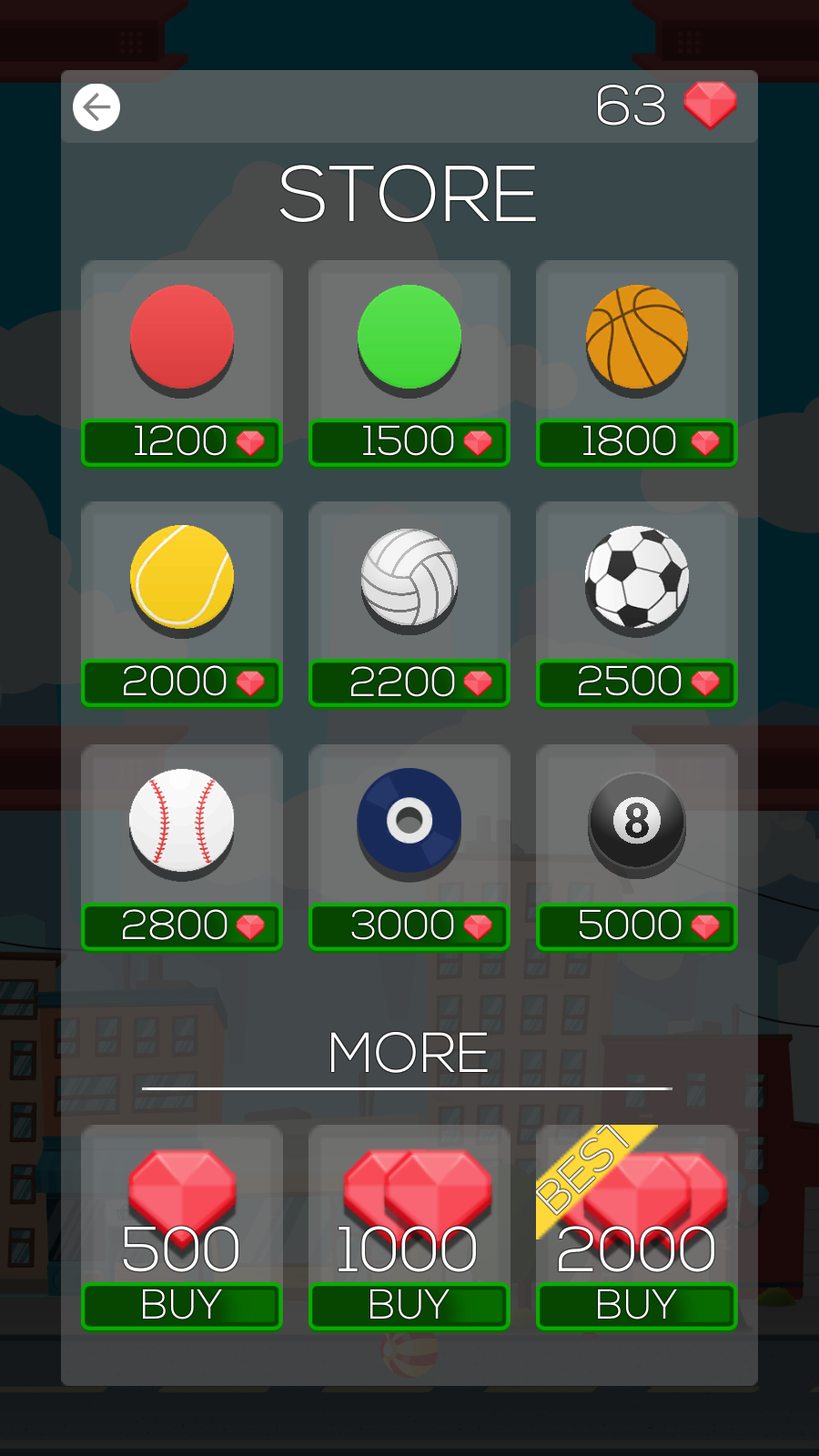The width and height of the screenshot is (819, 1456).
Task: Tap BUY under 500 gems pack
Action: click(182, 1306)
